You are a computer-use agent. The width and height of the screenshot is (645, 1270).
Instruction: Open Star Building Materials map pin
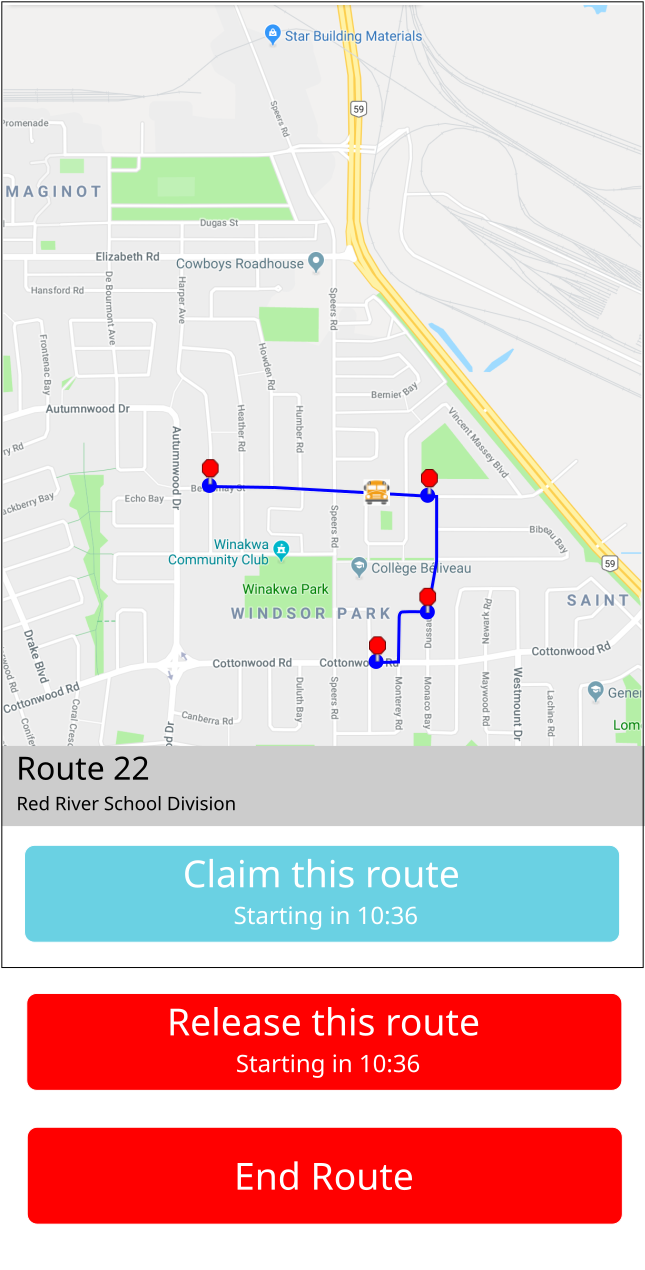tap(272, 36)
